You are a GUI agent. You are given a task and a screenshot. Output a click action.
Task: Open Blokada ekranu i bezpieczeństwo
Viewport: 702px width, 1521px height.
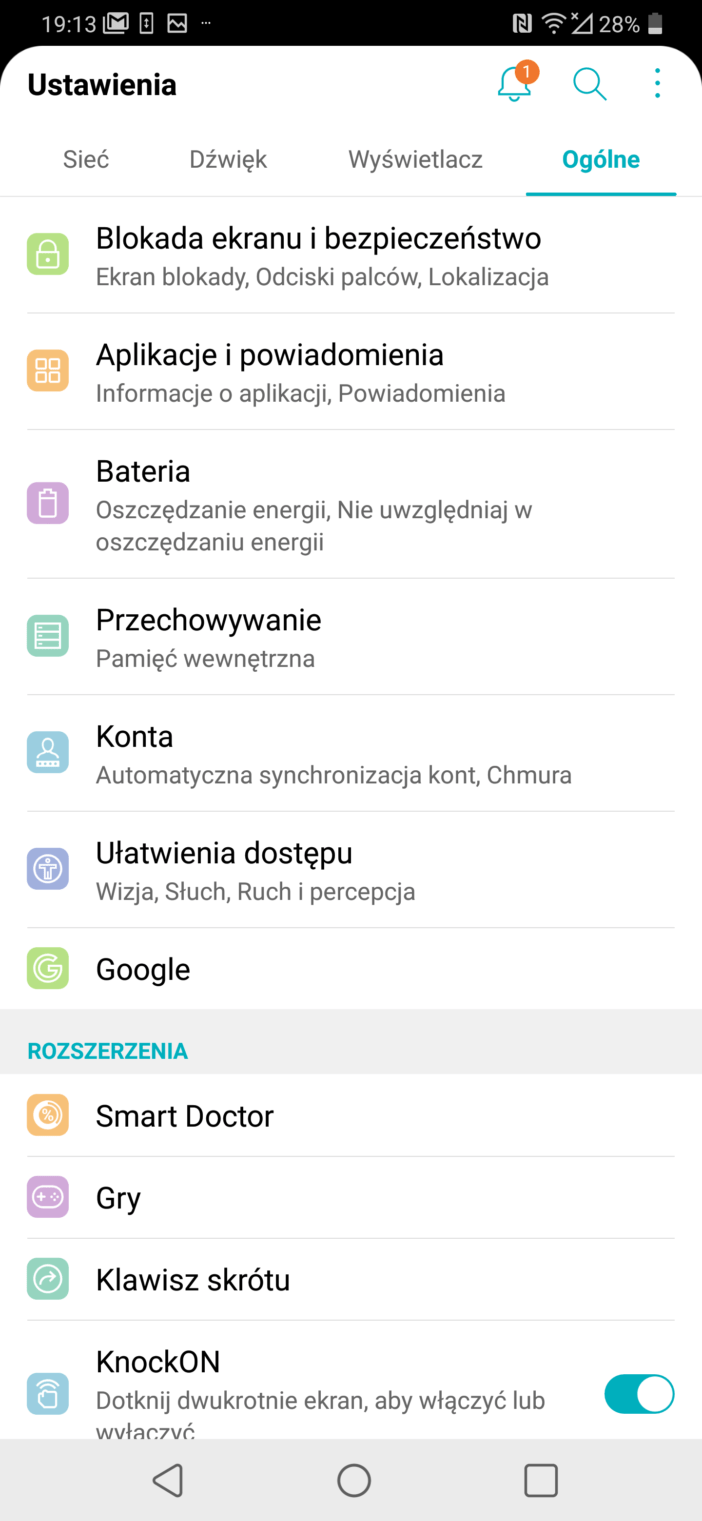(x=350, y=255)
